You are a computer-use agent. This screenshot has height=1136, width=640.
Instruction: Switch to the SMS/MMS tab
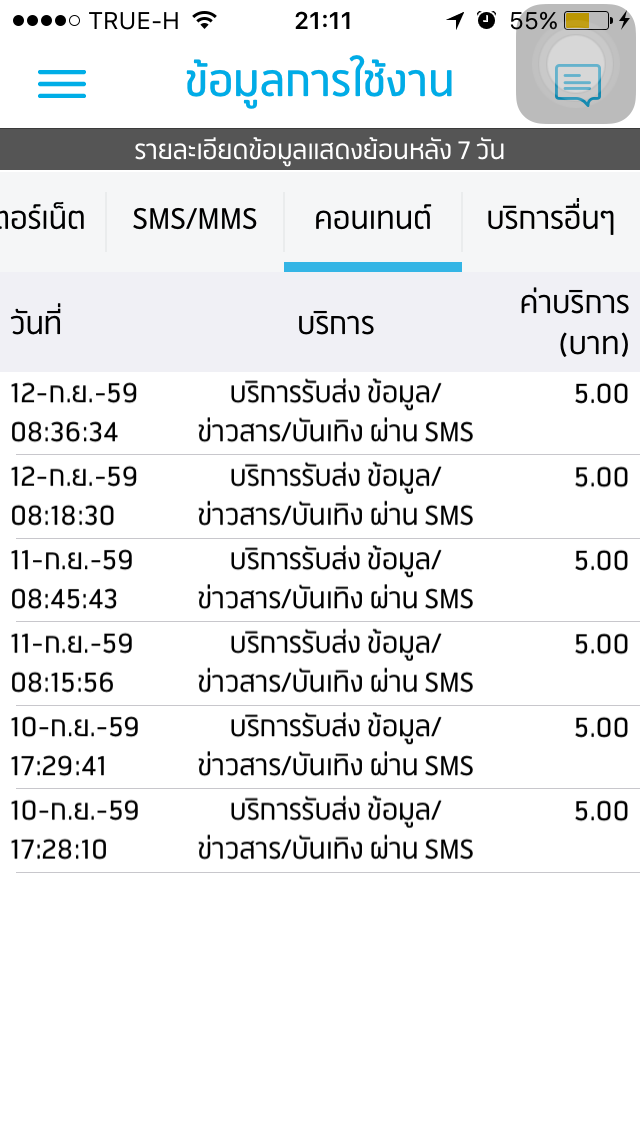tap(195, 219)
